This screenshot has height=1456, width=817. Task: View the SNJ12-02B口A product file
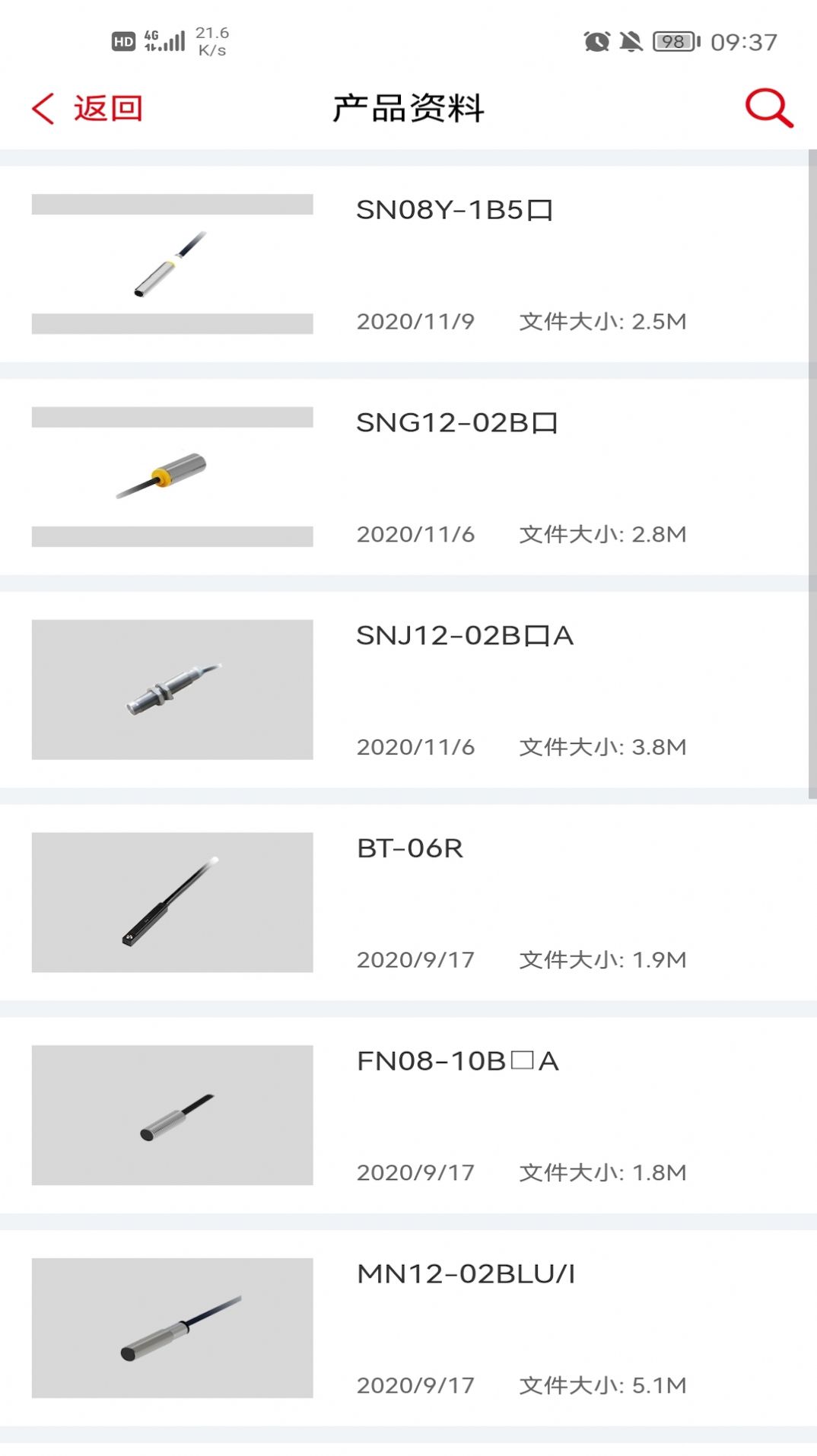[464, 637]
